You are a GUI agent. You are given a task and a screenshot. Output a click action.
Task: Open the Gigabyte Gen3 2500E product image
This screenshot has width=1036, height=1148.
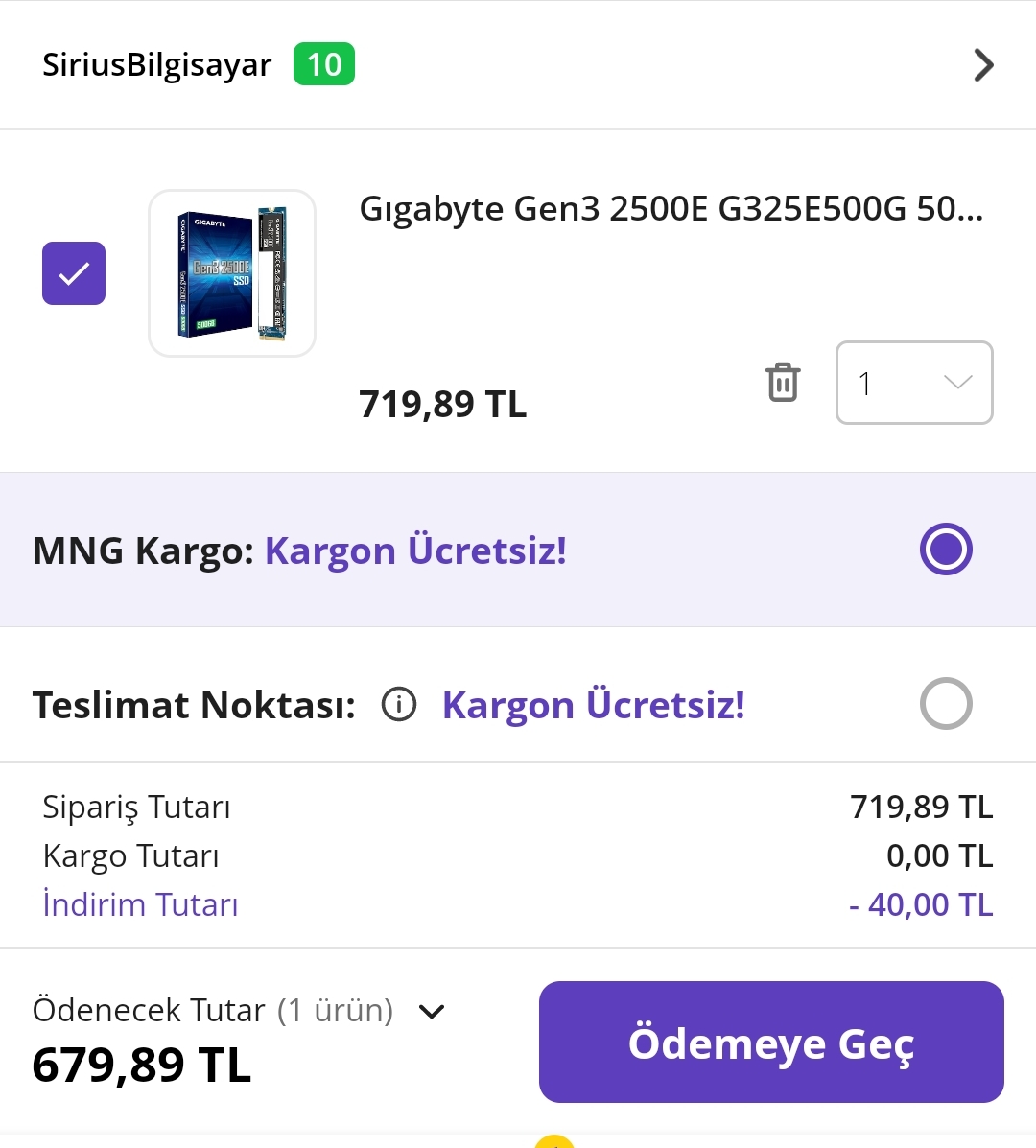(x=232, y=273)
